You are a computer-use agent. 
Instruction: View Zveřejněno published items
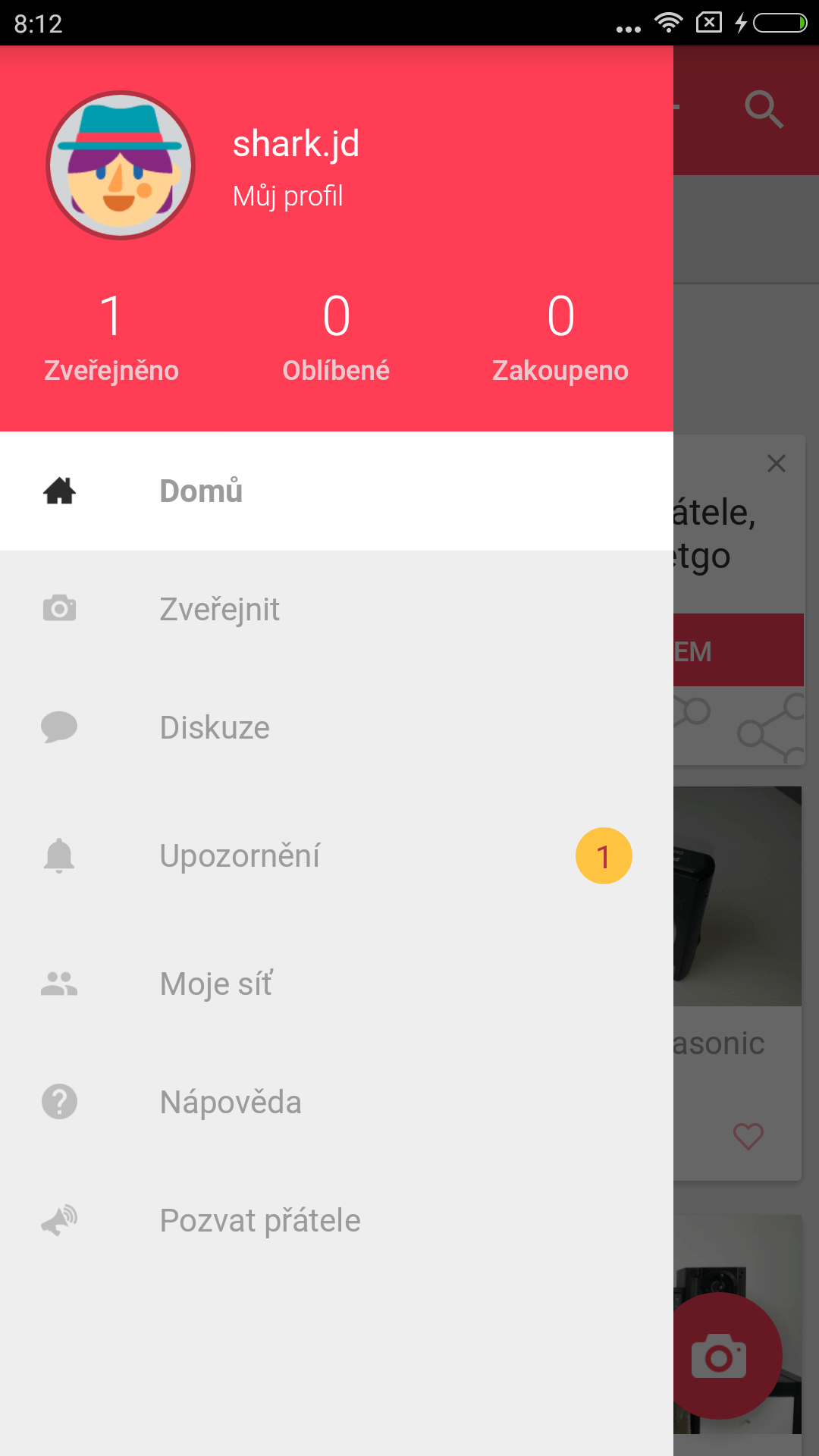click(111, 338)
